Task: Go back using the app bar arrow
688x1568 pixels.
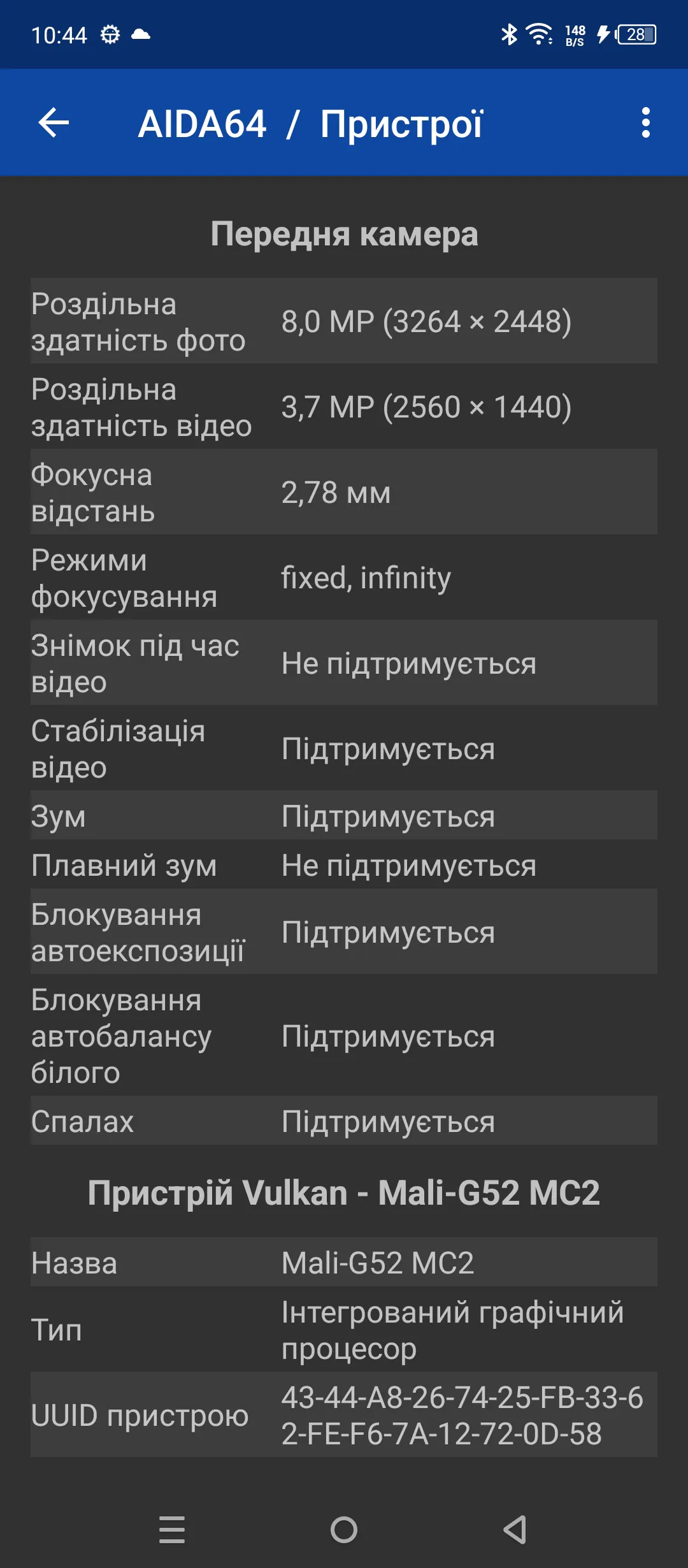Action: [54, 123]
